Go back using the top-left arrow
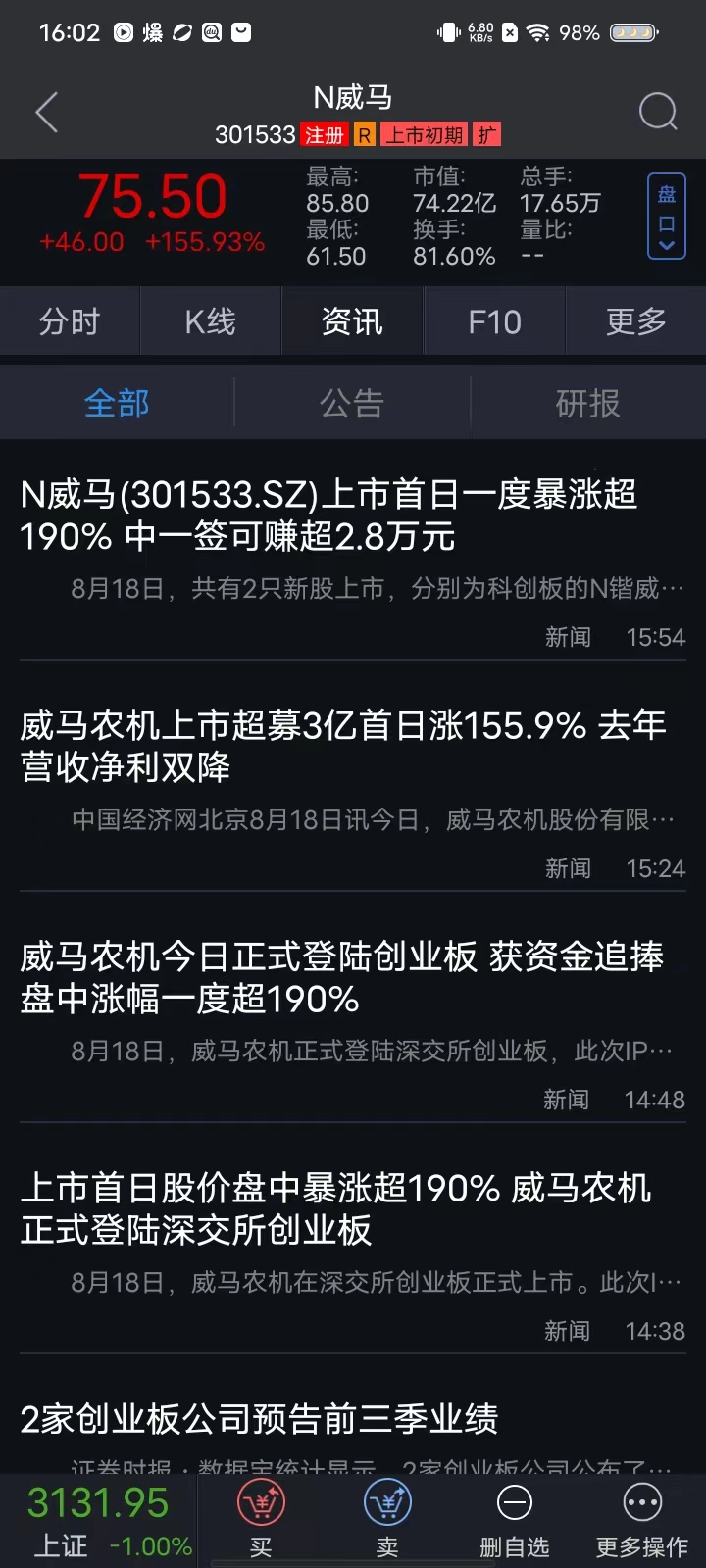Screen dimensions: 706x1568 (47, 113)
